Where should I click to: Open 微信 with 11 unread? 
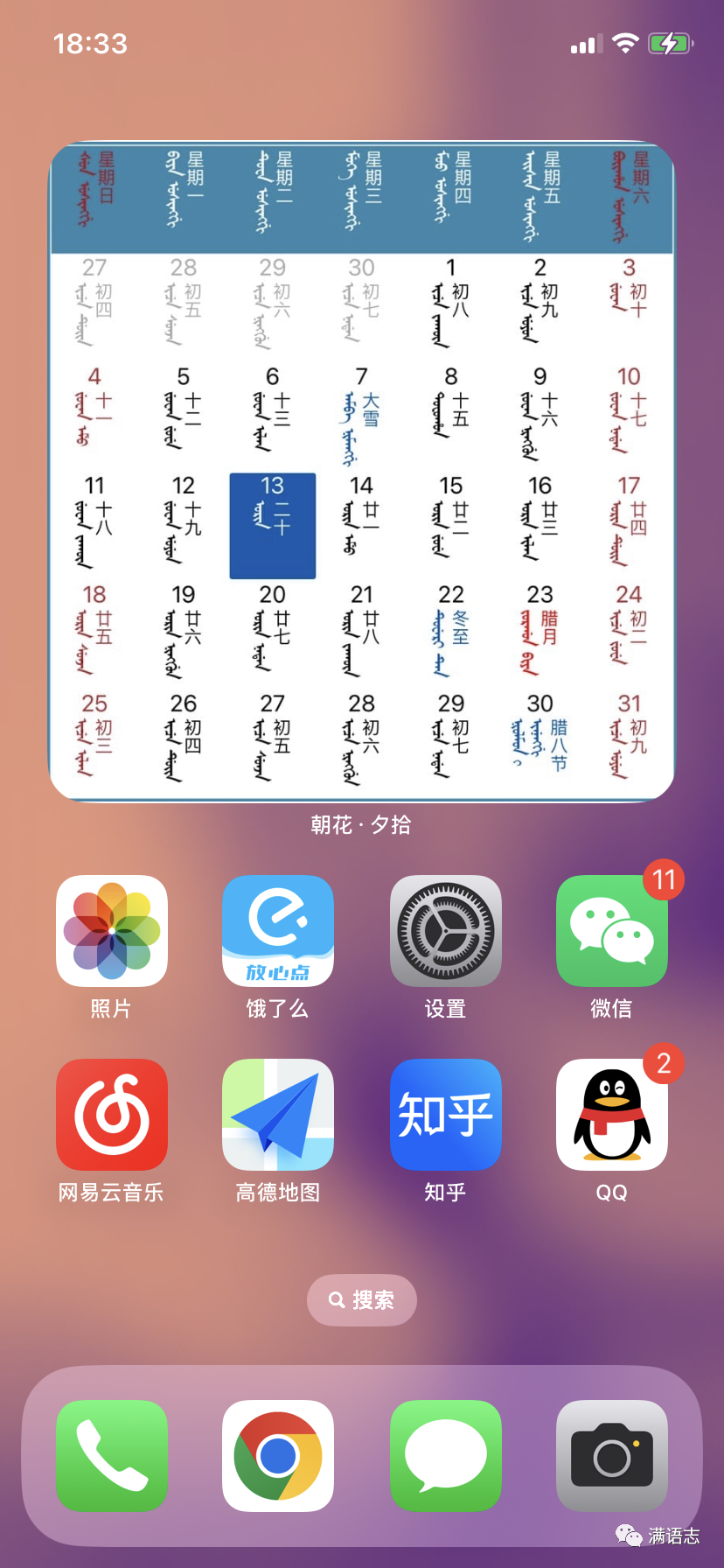click(x=612, y=931)
